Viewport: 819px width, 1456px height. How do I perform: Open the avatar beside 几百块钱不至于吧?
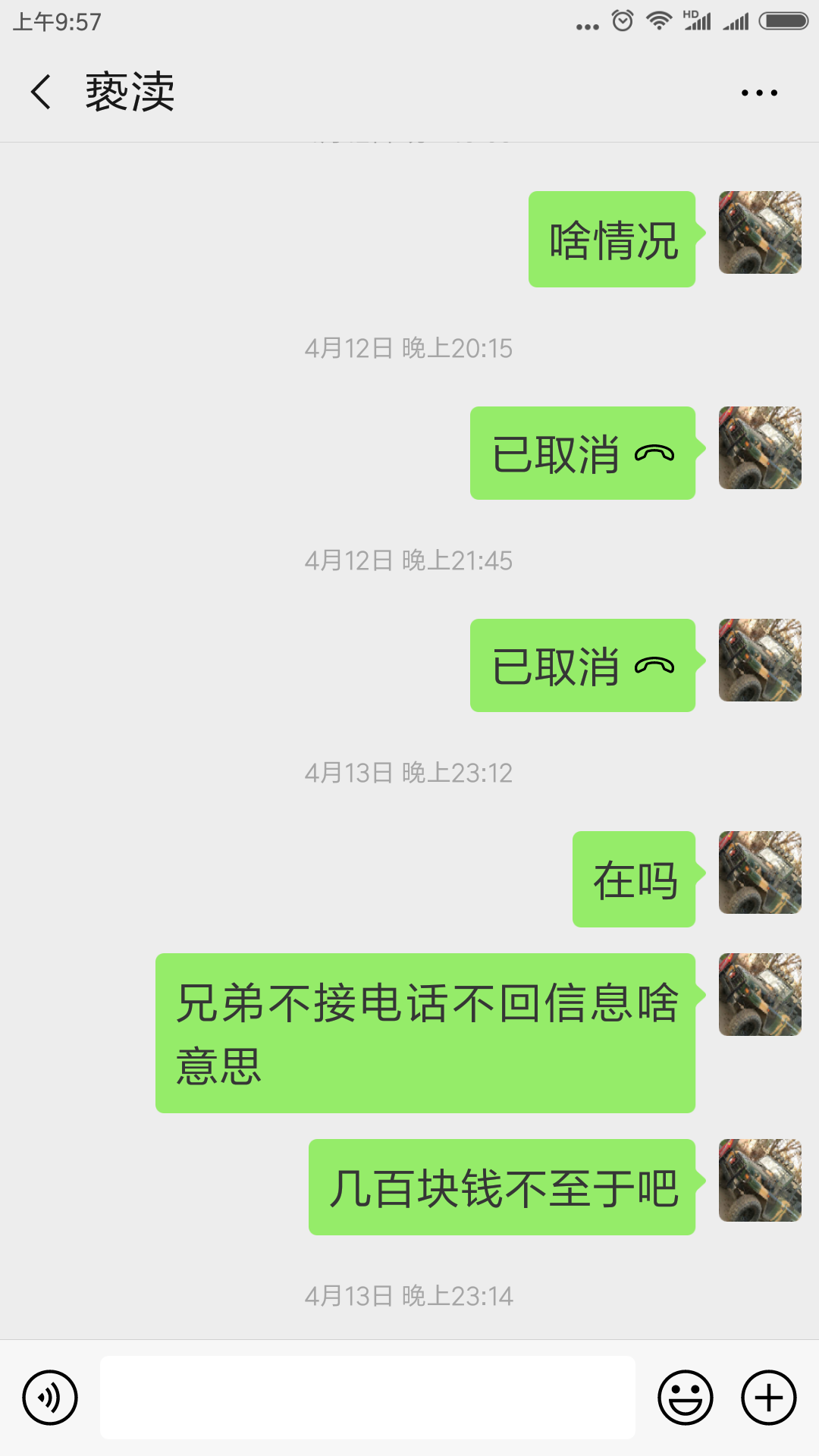click(x=760, y=1181)
